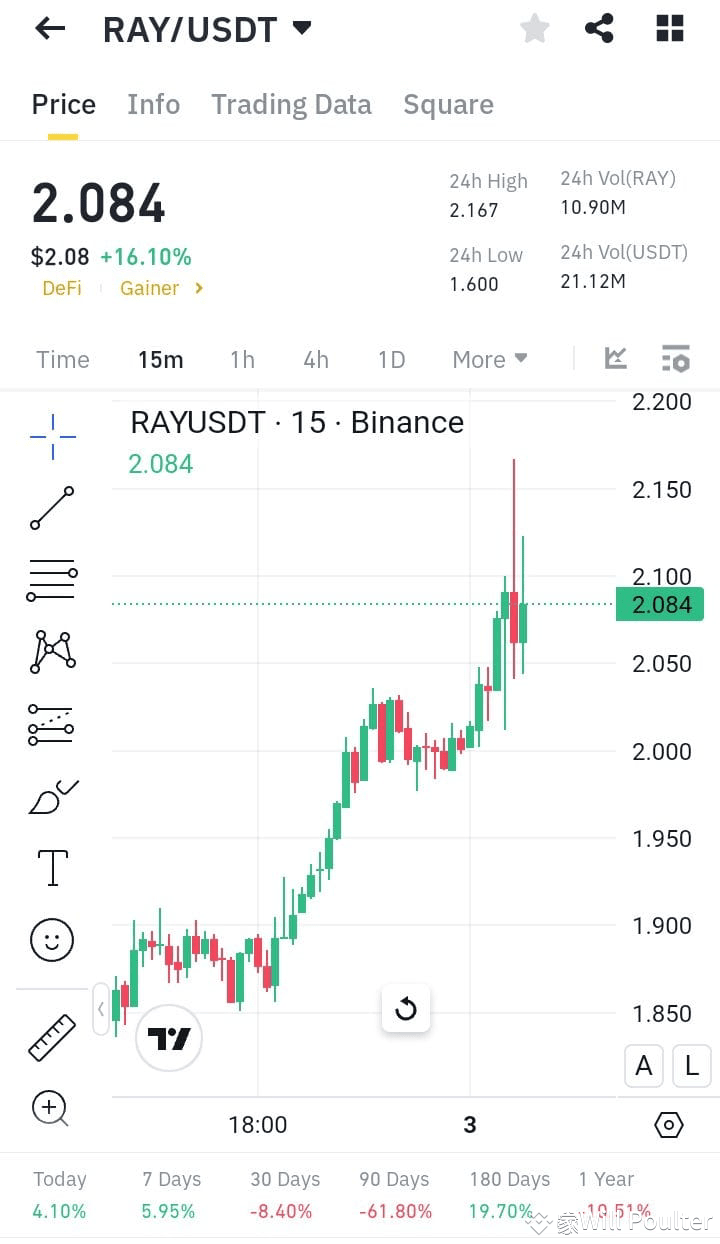Open the Square tab
The width and height of the screenshot is (720, 1244).
click(x=448, y=104)
